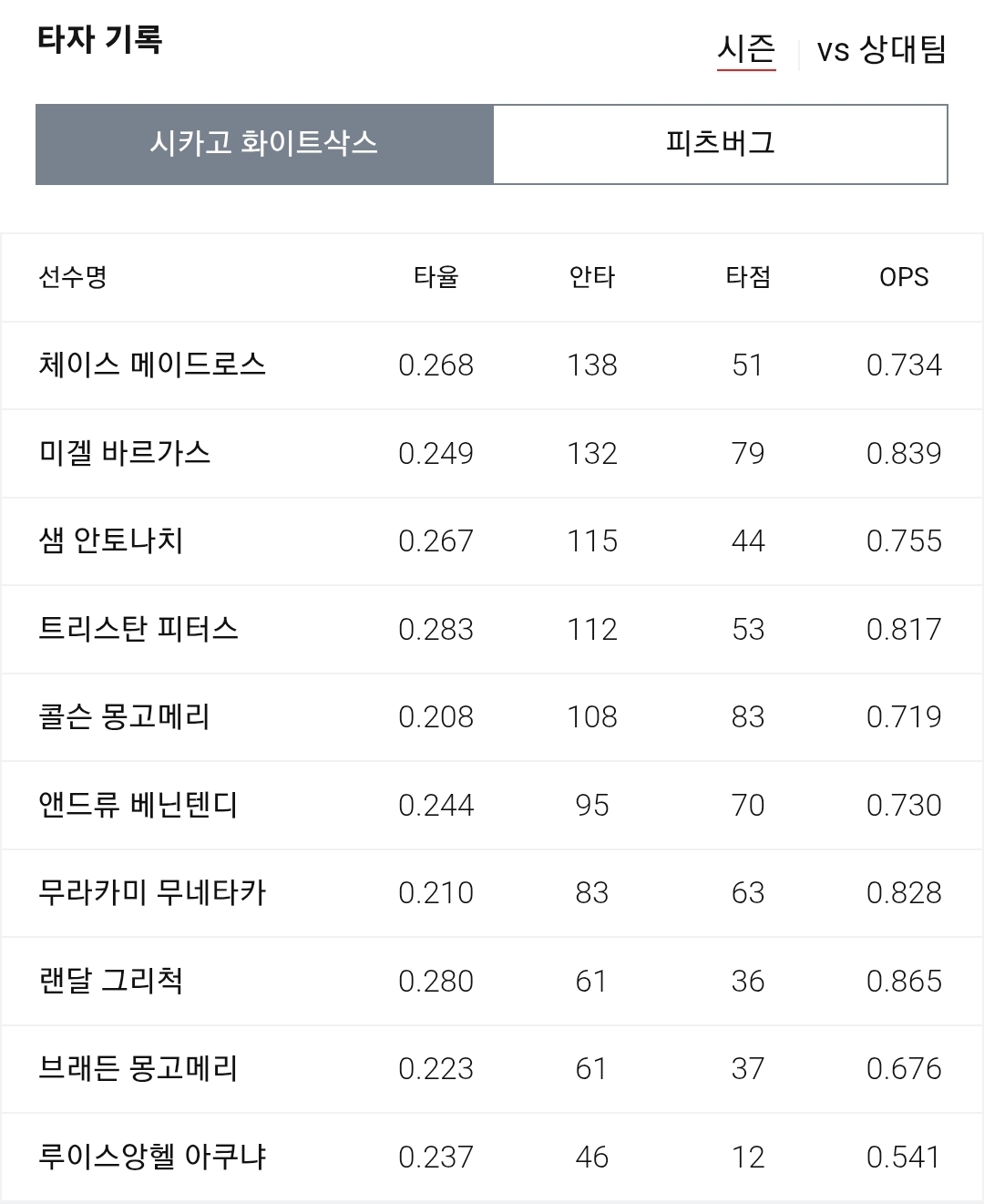Screen dimensions: 984x1204
Task: Select the 피츠버그 team tab
Action: click(x=720, y=144)
